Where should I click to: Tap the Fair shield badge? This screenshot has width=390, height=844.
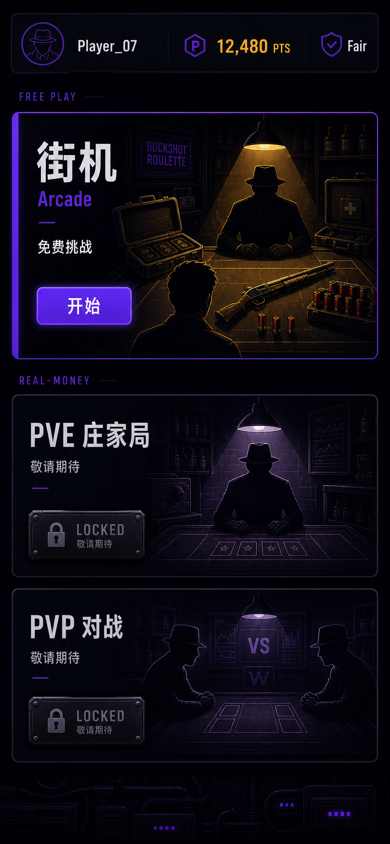[344, 45]
